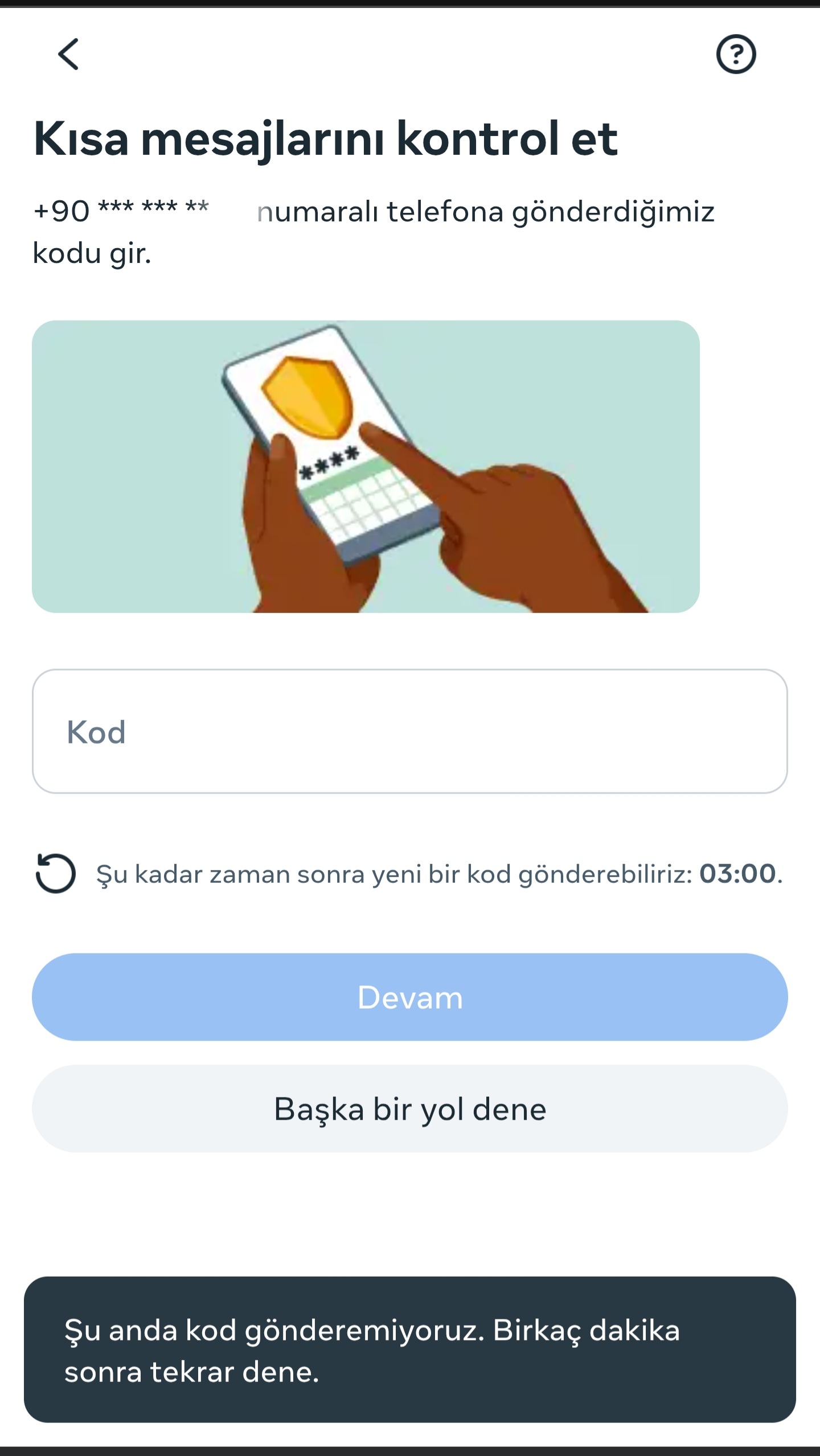Tap the Devam button
Image resolution: width=820 pixels, height=1456 pixels.
(x=410, y=997)
